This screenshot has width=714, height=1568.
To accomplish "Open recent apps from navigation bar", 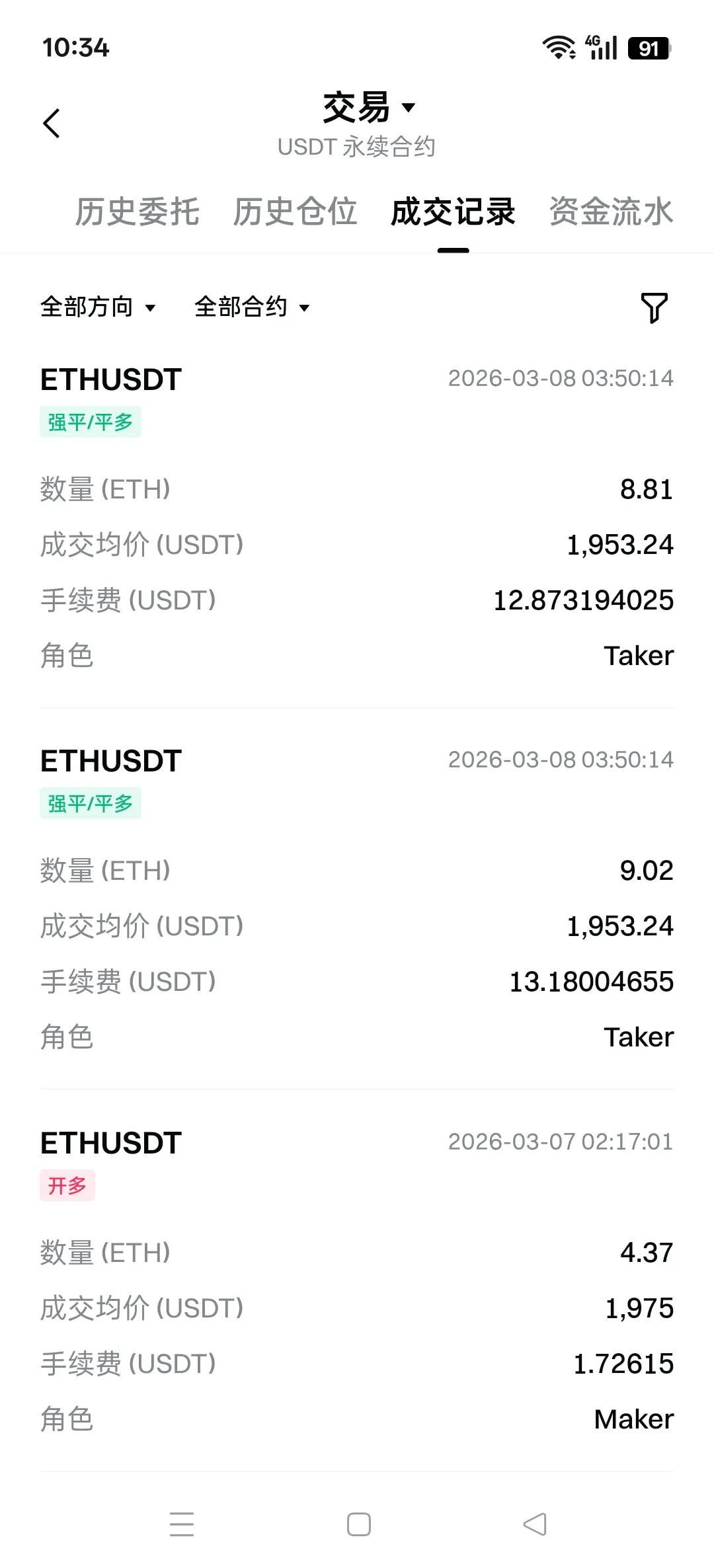I will (x=182, y=1524).
